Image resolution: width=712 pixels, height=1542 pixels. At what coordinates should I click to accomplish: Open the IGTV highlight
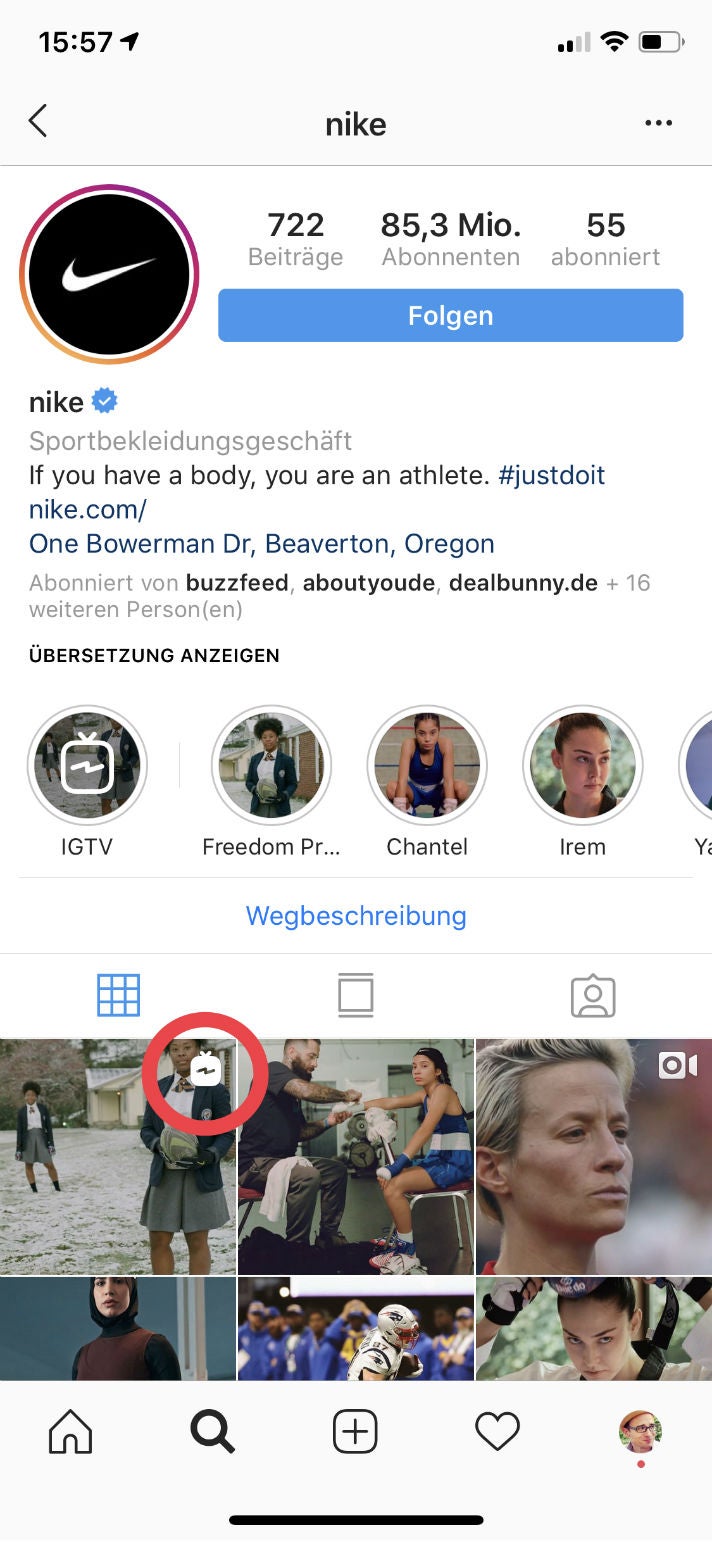pyautogui.click(x=87, y=767)
